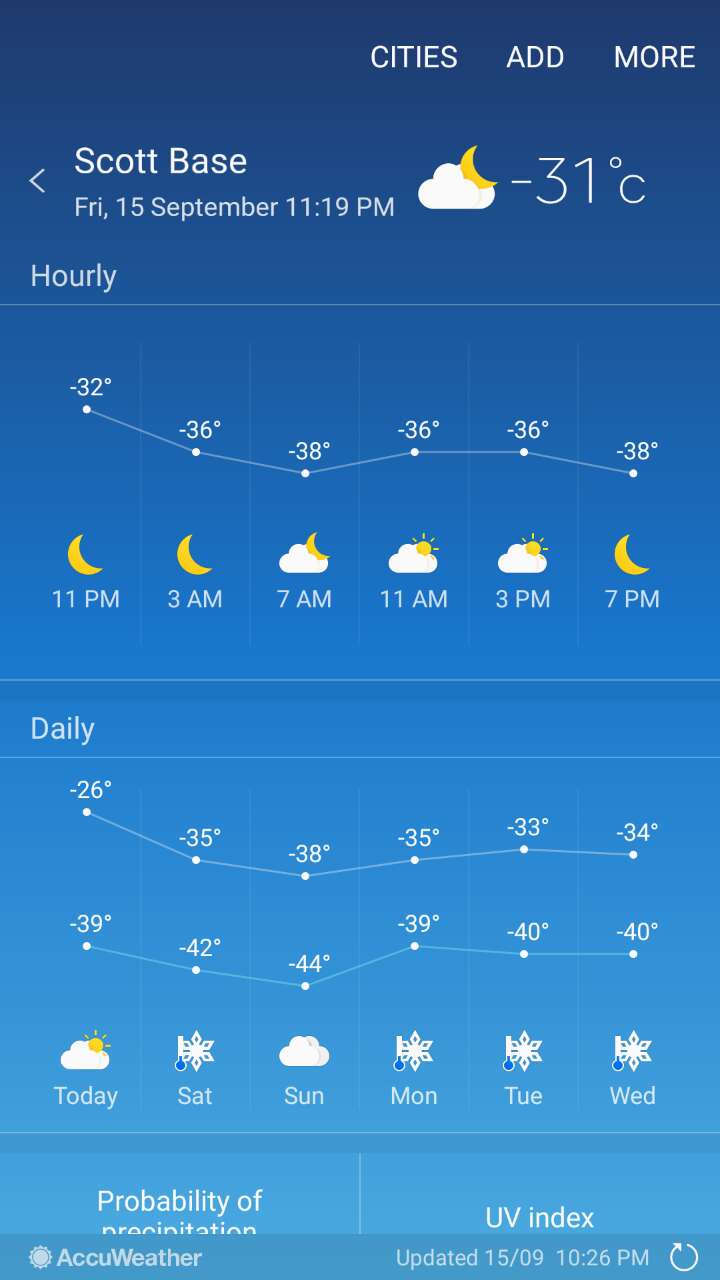The image size is (720, 1280).
Task: Refresh weather with the circular arrow icon
Action: click(684, 1257)
